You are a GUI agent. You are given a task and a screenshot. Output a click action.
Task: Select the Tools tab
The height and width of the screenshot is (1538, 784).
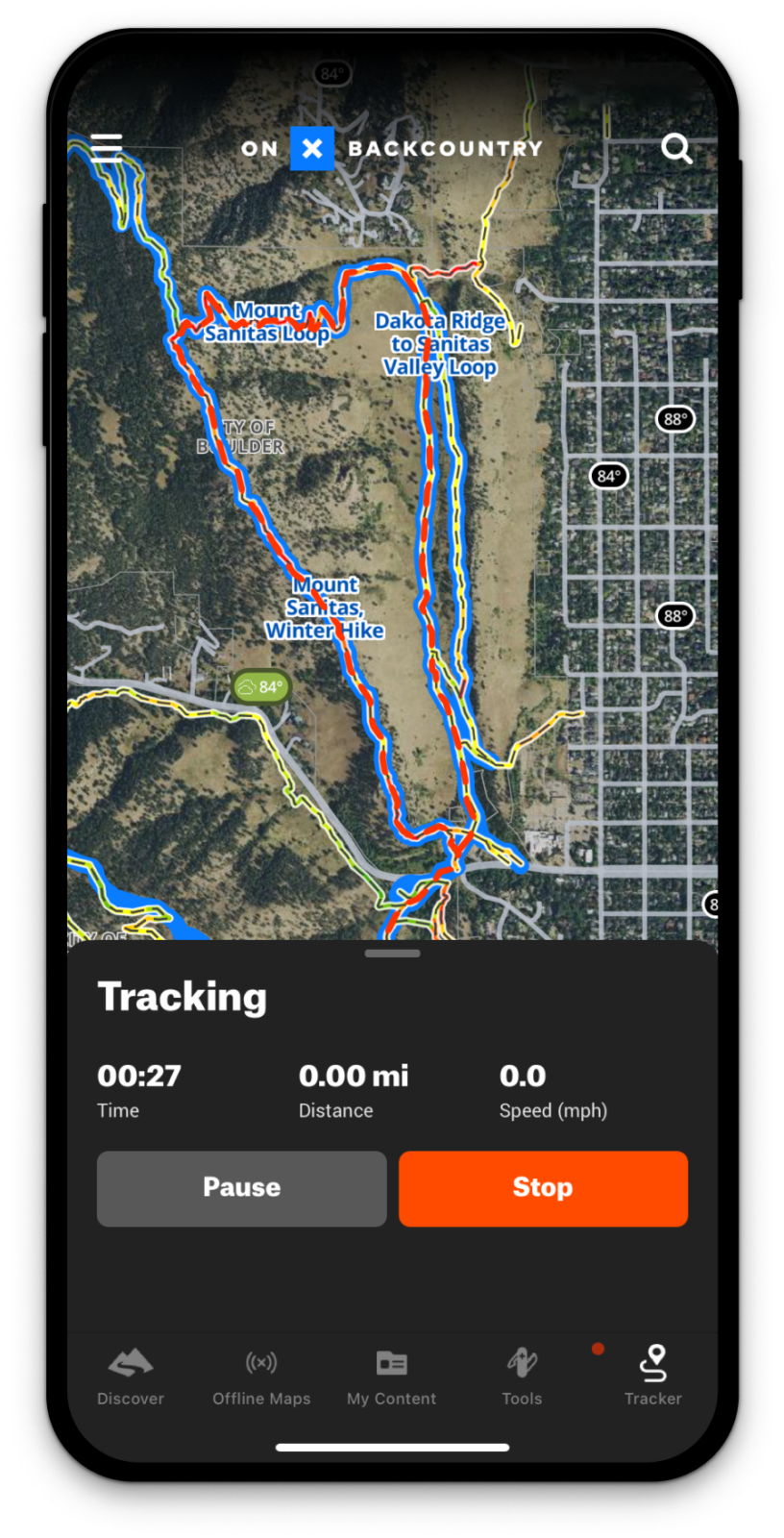pos(522,1377)
